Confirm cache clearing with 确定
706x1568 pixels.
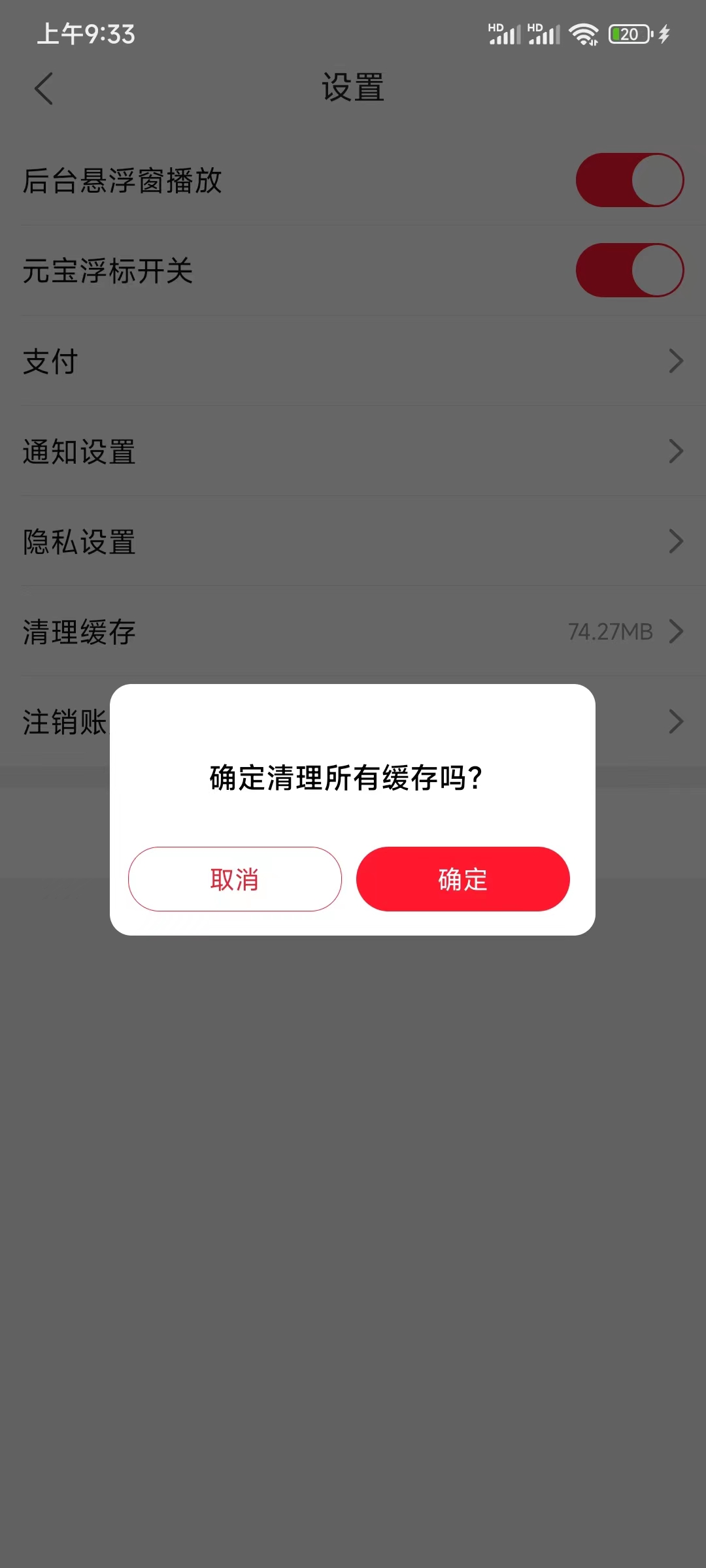(463, 879)
